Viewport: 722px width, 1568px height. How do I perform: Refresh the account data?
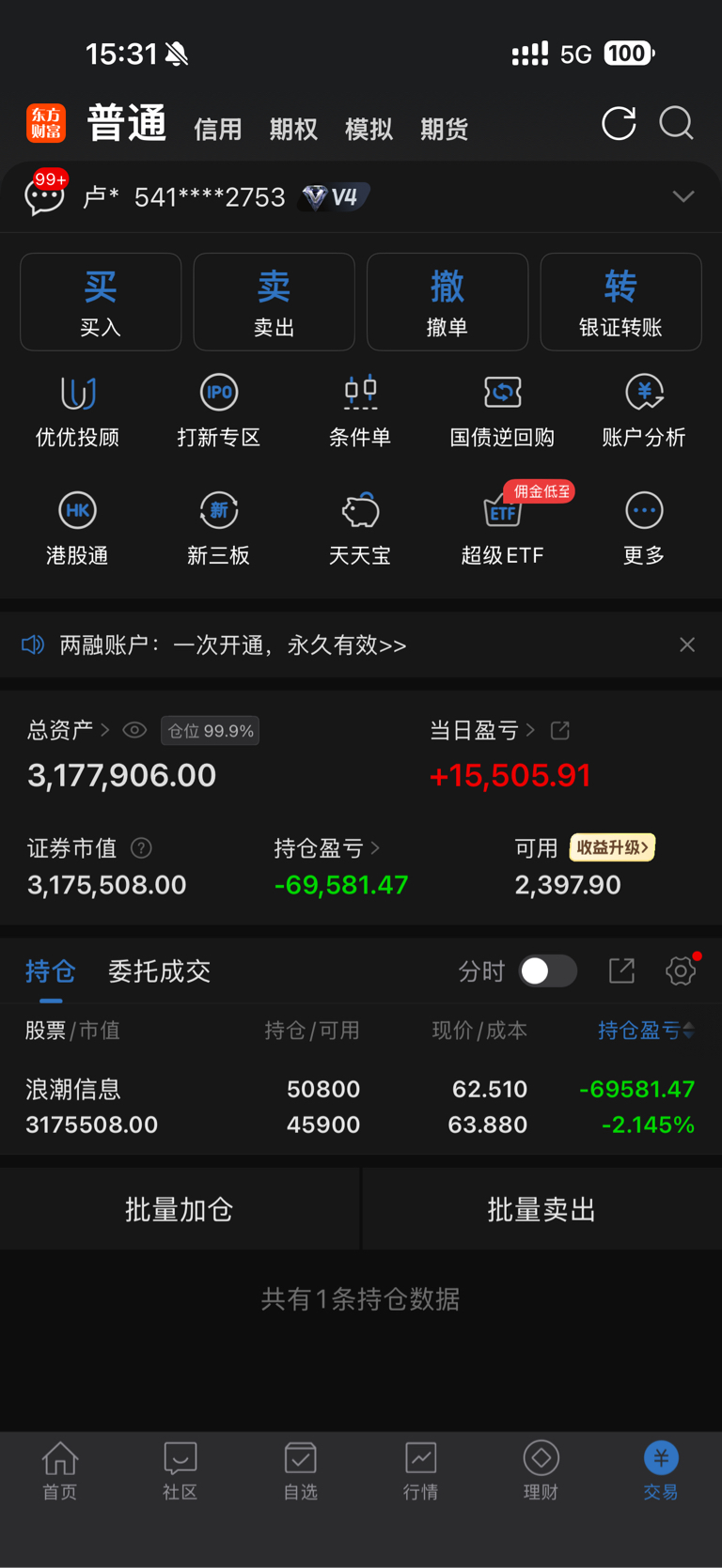point(619,123)
